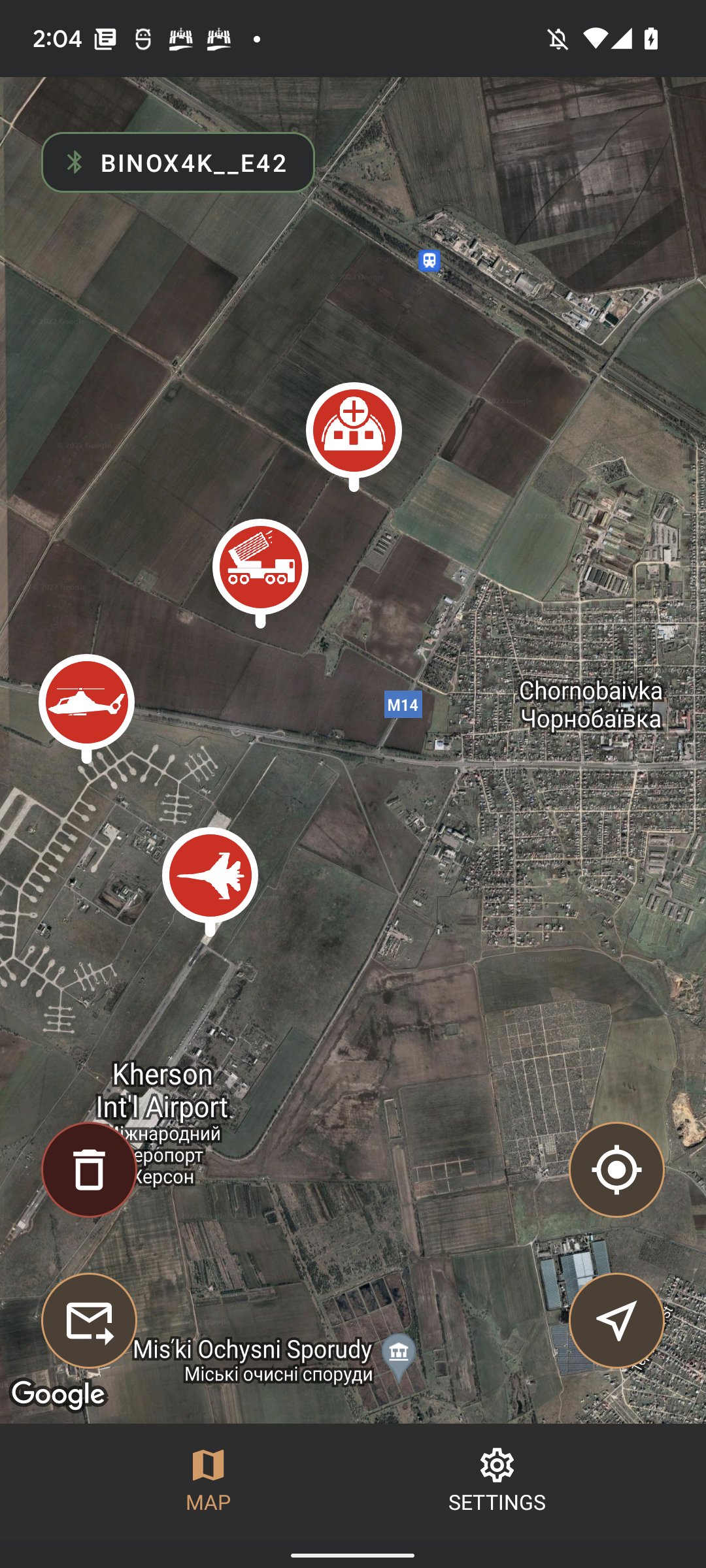Delete markers with the trash button

(89, 1169)
